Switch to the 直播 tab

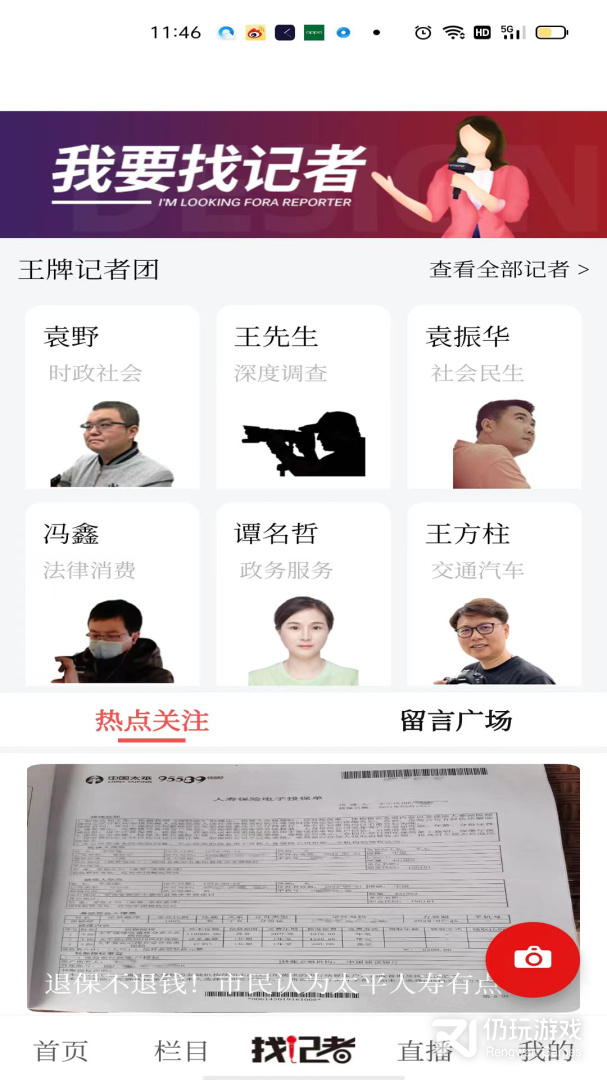coord(425,1050)
